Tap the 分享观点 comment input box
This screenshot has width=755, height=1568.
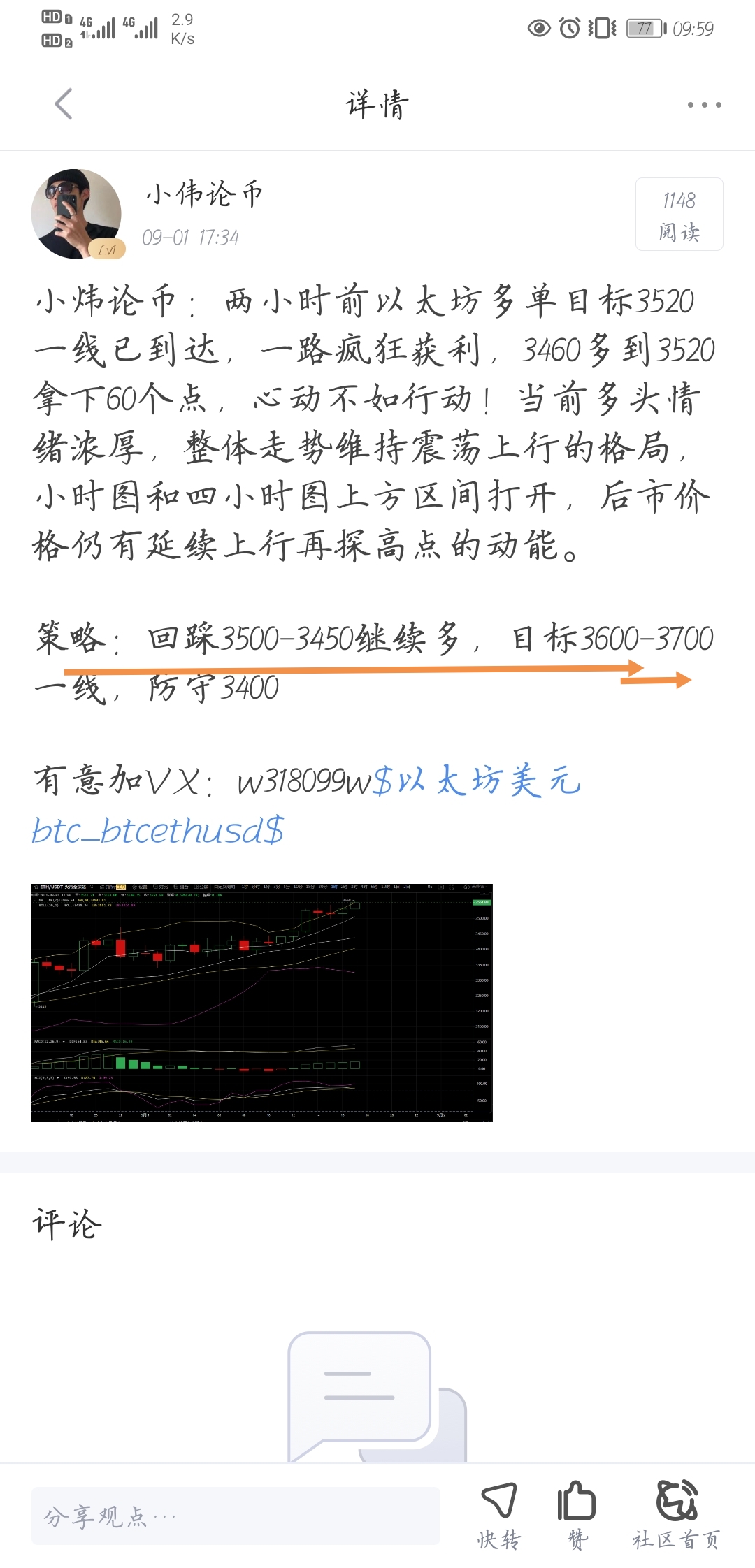pyautogui.click(x=236, y=1516)
